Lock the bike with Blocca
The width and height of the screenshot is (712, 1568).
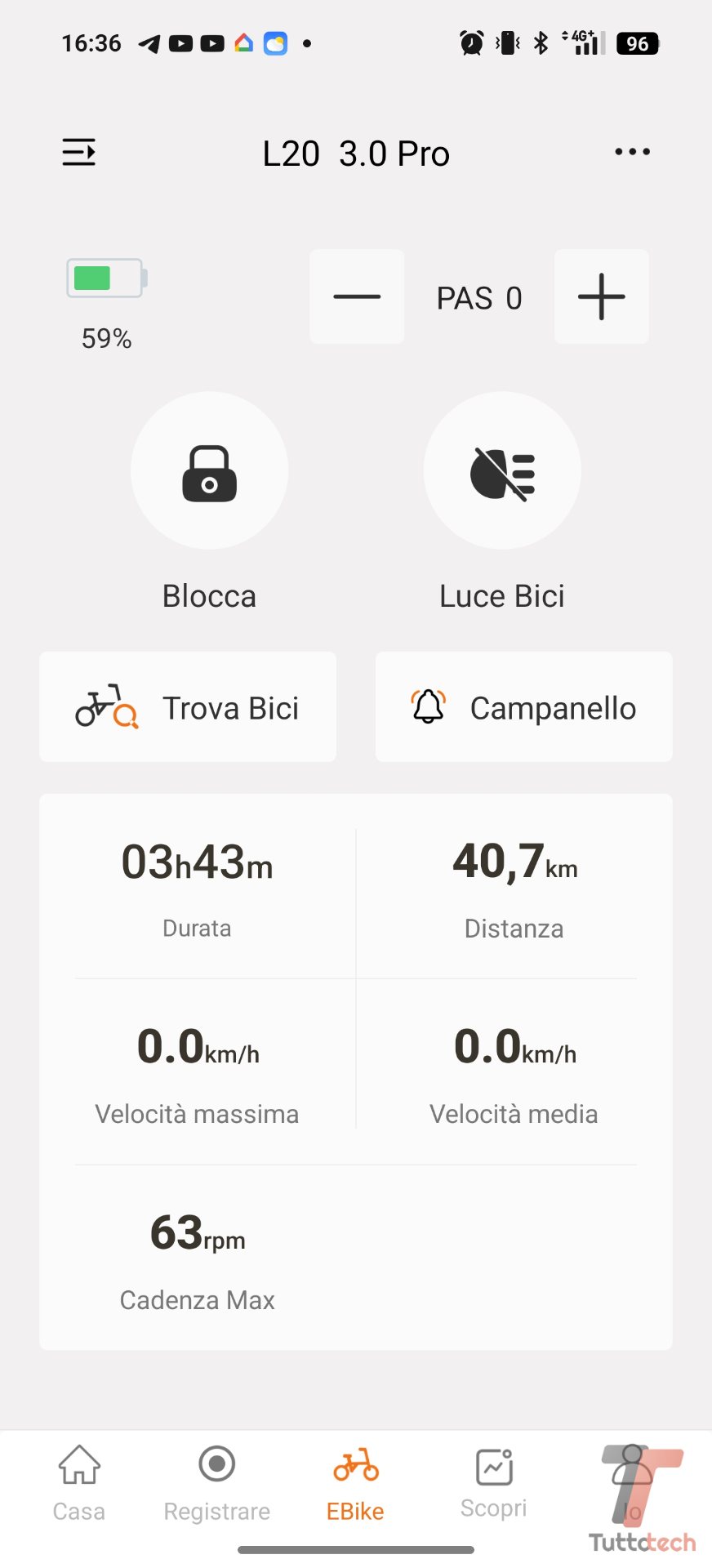point(209,471)
